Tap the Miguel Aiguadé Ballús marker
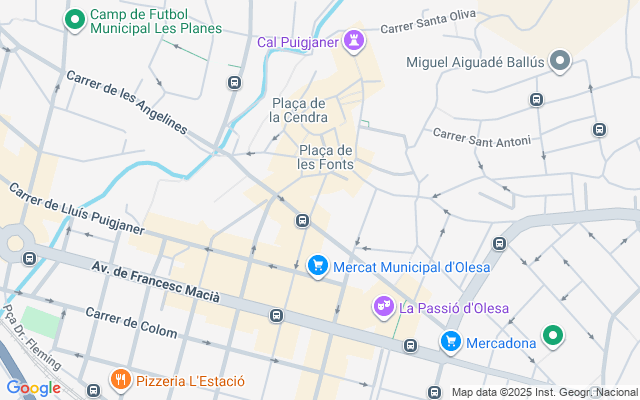 click(x=560, y=62)
